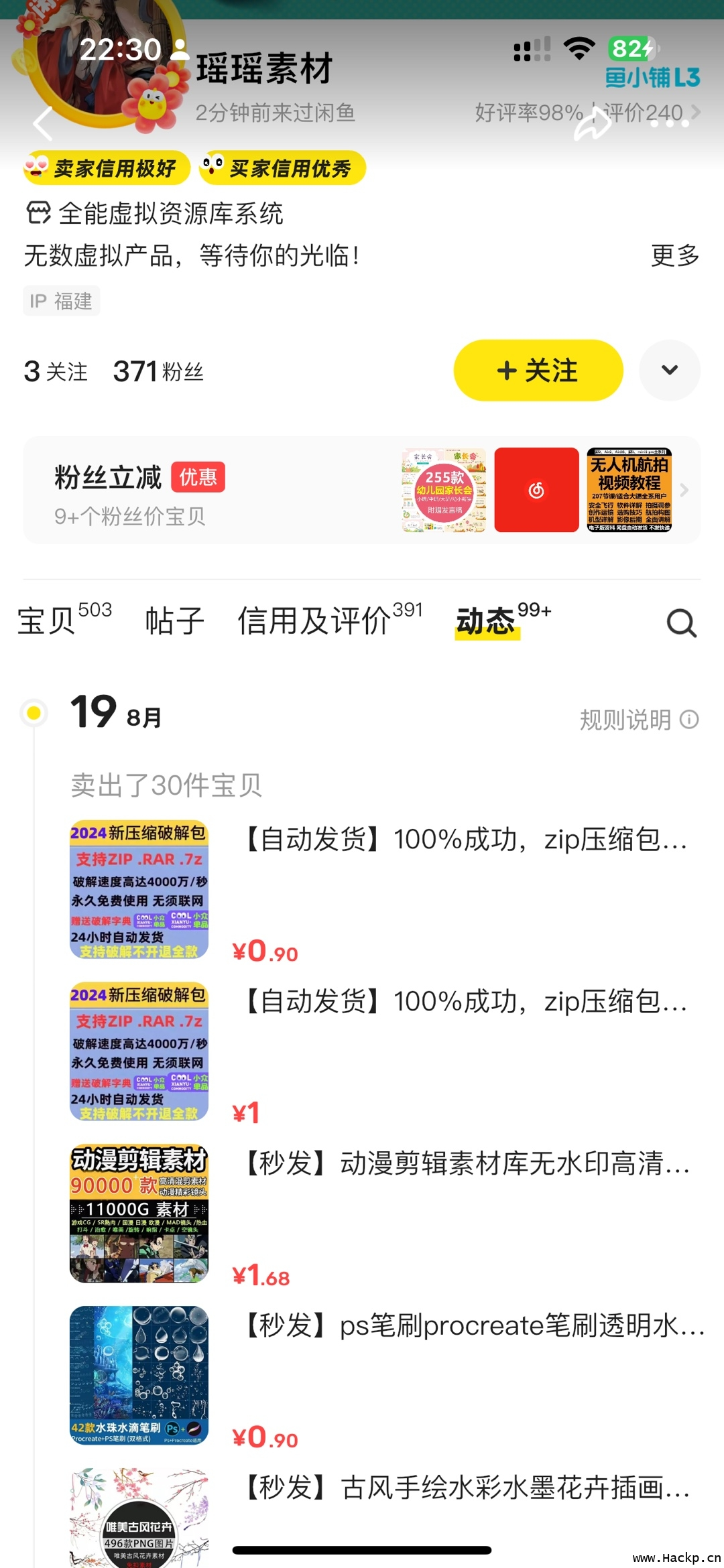724x1568 pixels.
Task: Go back using the top-left arrow
Action: click(x=43, y=123)
